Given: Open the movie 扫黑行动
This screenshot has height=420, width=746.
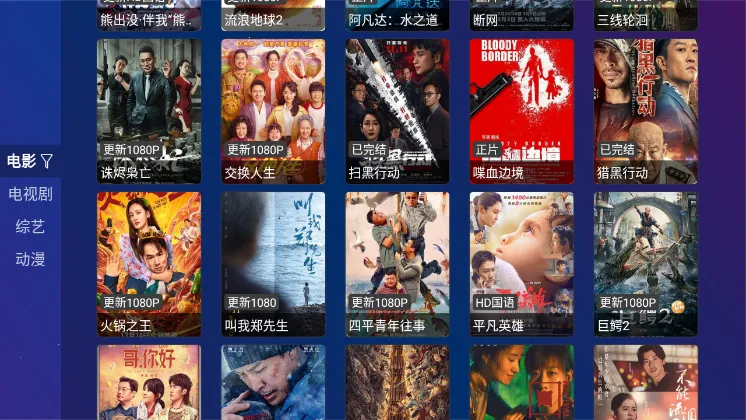Looking at the screenshot, I should 397,110.
